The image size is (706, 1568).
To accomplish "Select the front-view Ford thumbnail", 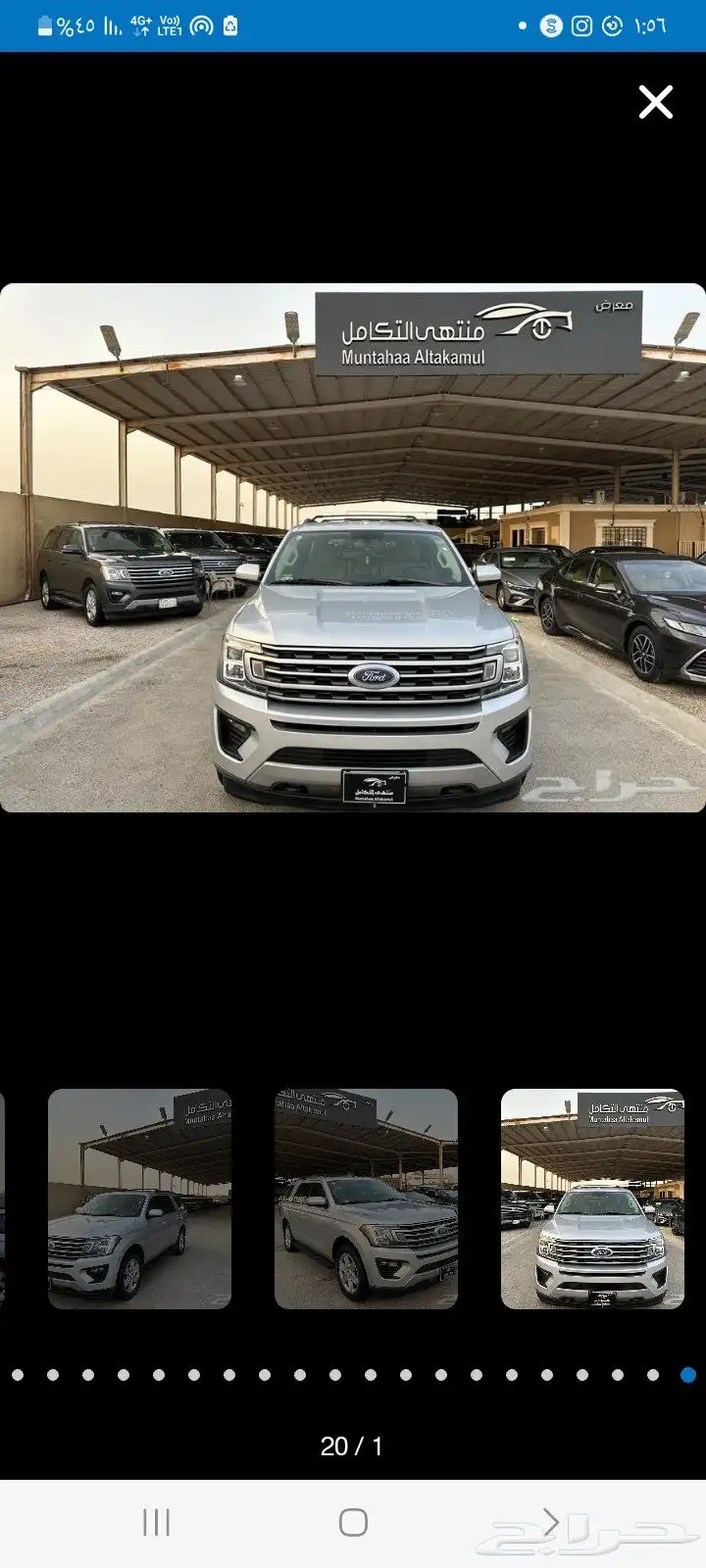I will 592,1199.
